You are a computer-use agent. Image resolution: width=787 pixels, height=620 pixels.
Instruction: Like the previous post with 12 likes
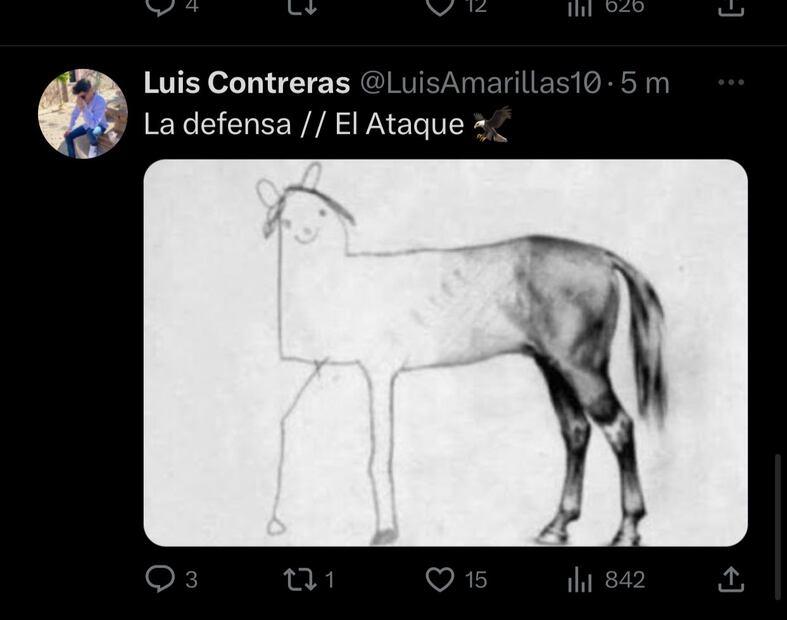pos(440,7)
